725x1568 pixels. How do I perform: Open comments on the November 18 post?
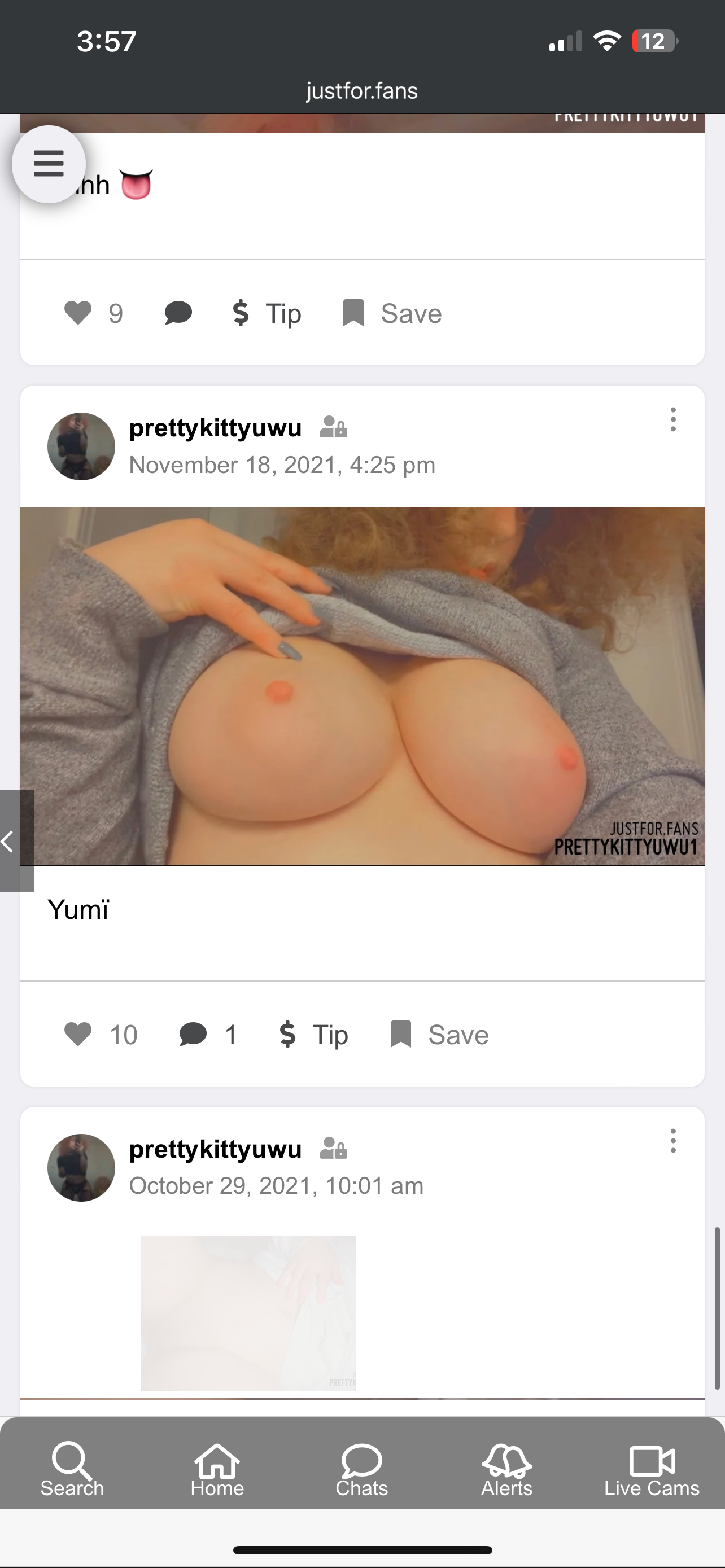pyautogui.click(x=194, y=1034)
